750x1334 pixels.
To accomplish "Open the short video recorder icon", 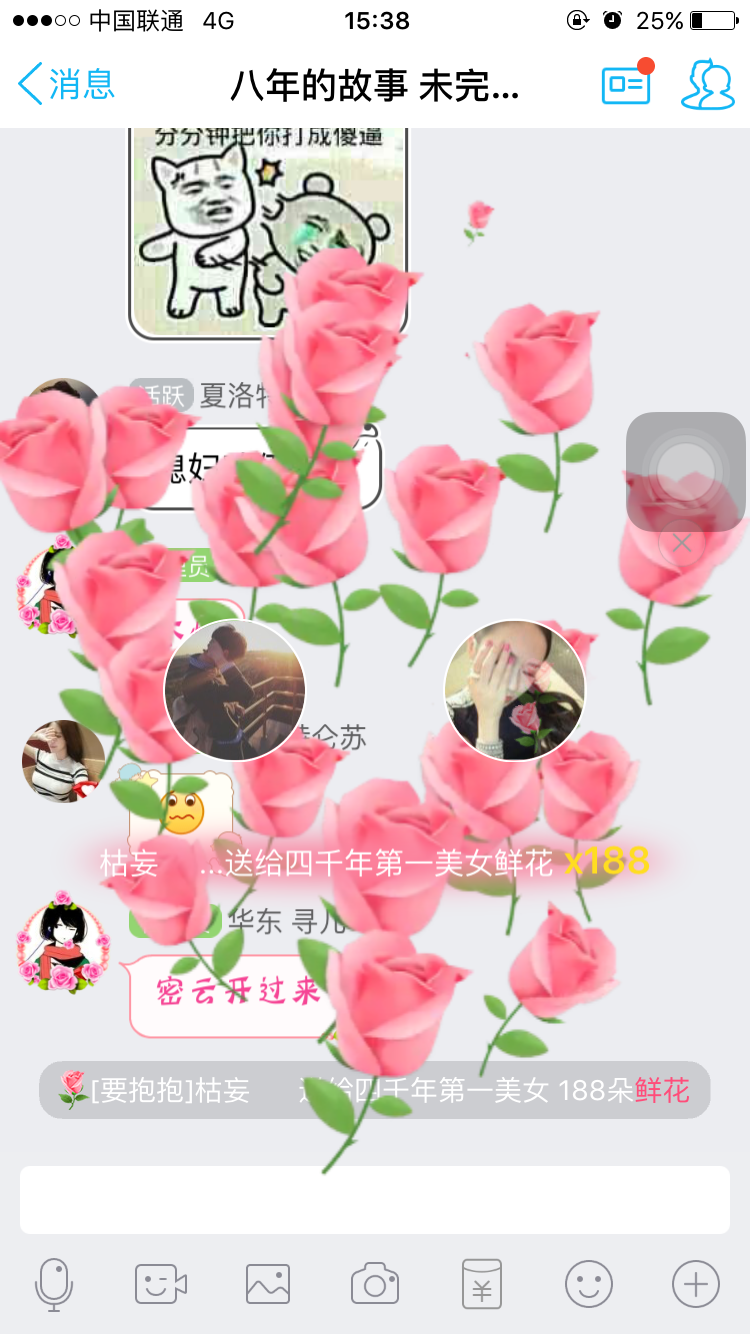I will pyautogui.click(x=161, y=1283).
